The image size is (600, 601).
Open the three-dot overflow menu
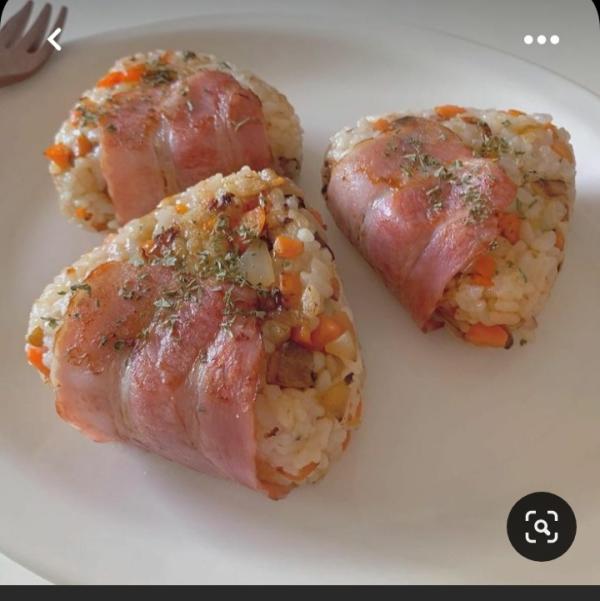[x=541, y=40]
